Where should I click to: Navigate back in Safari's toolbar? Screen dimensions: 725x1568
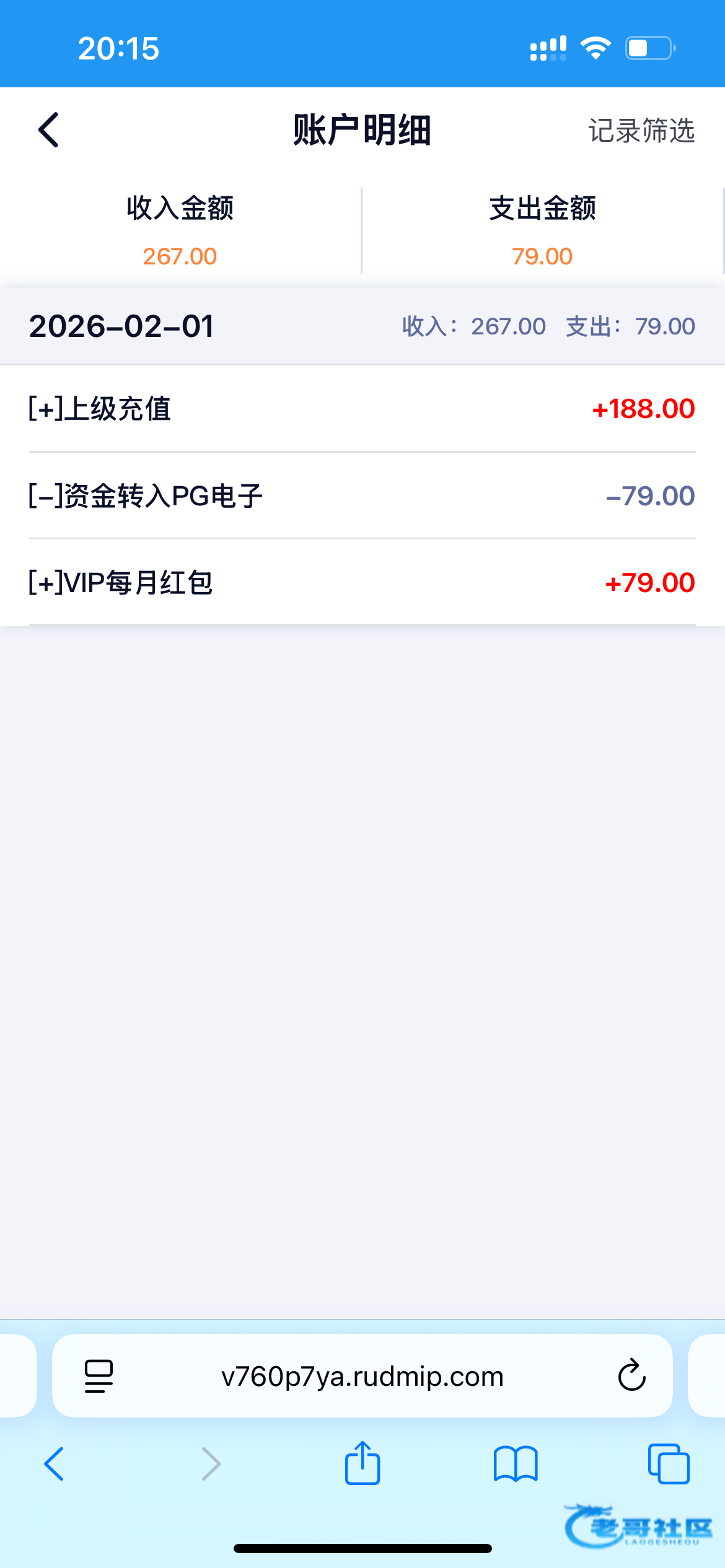click(x=54, y=1464)
